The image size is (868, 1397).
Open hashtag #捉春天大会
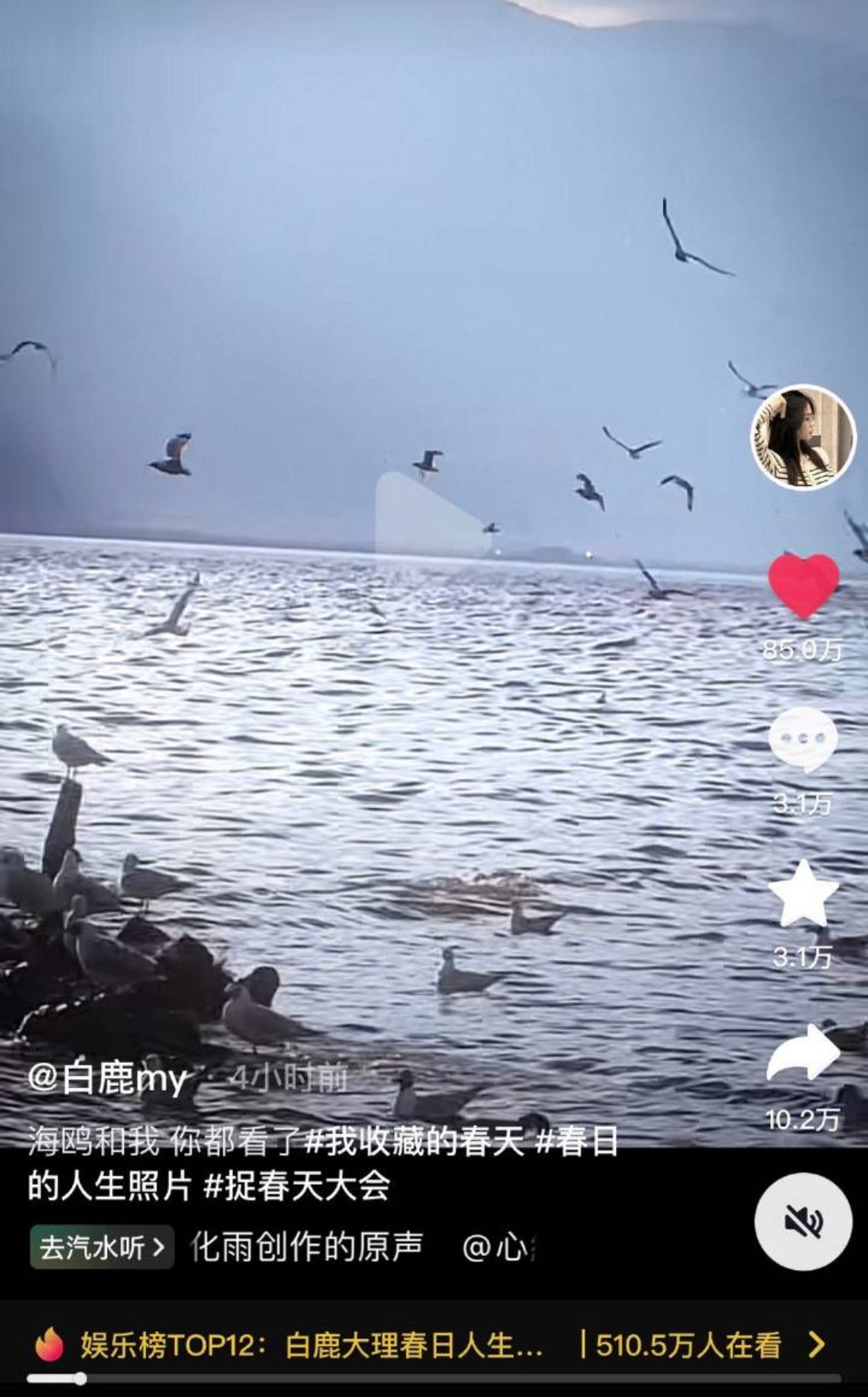pos(297,1186)
